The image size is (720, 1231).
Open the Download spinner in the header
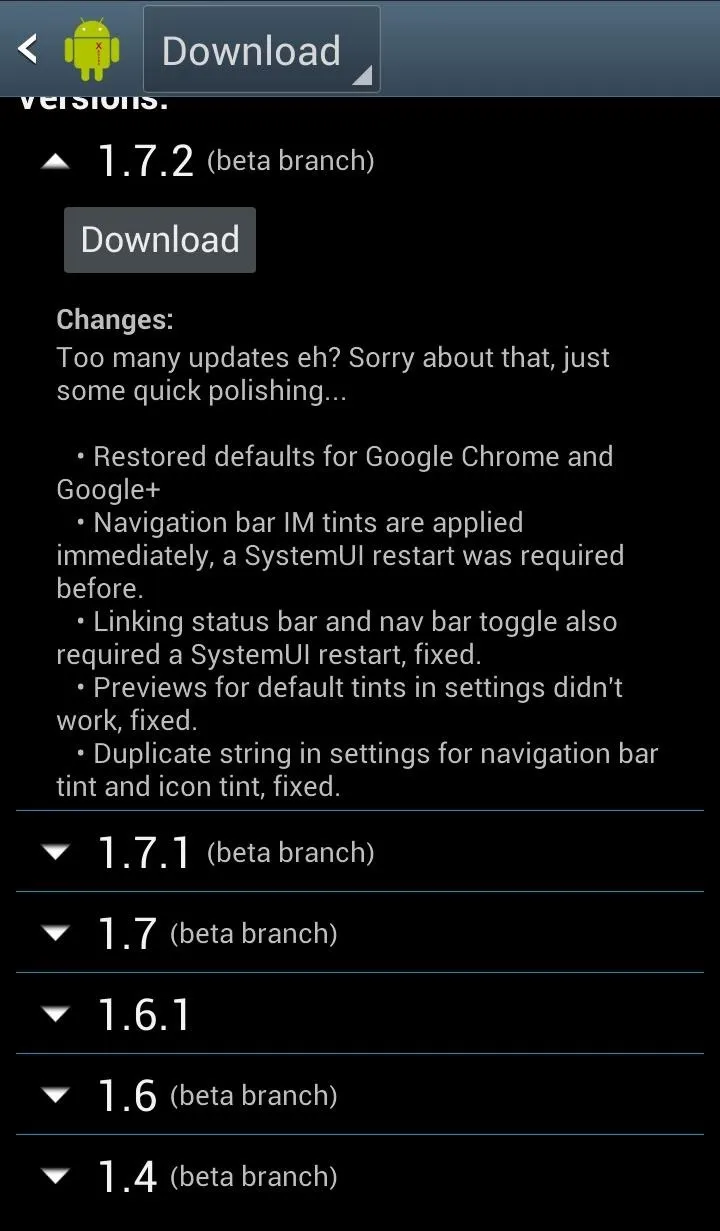point(262,49)
